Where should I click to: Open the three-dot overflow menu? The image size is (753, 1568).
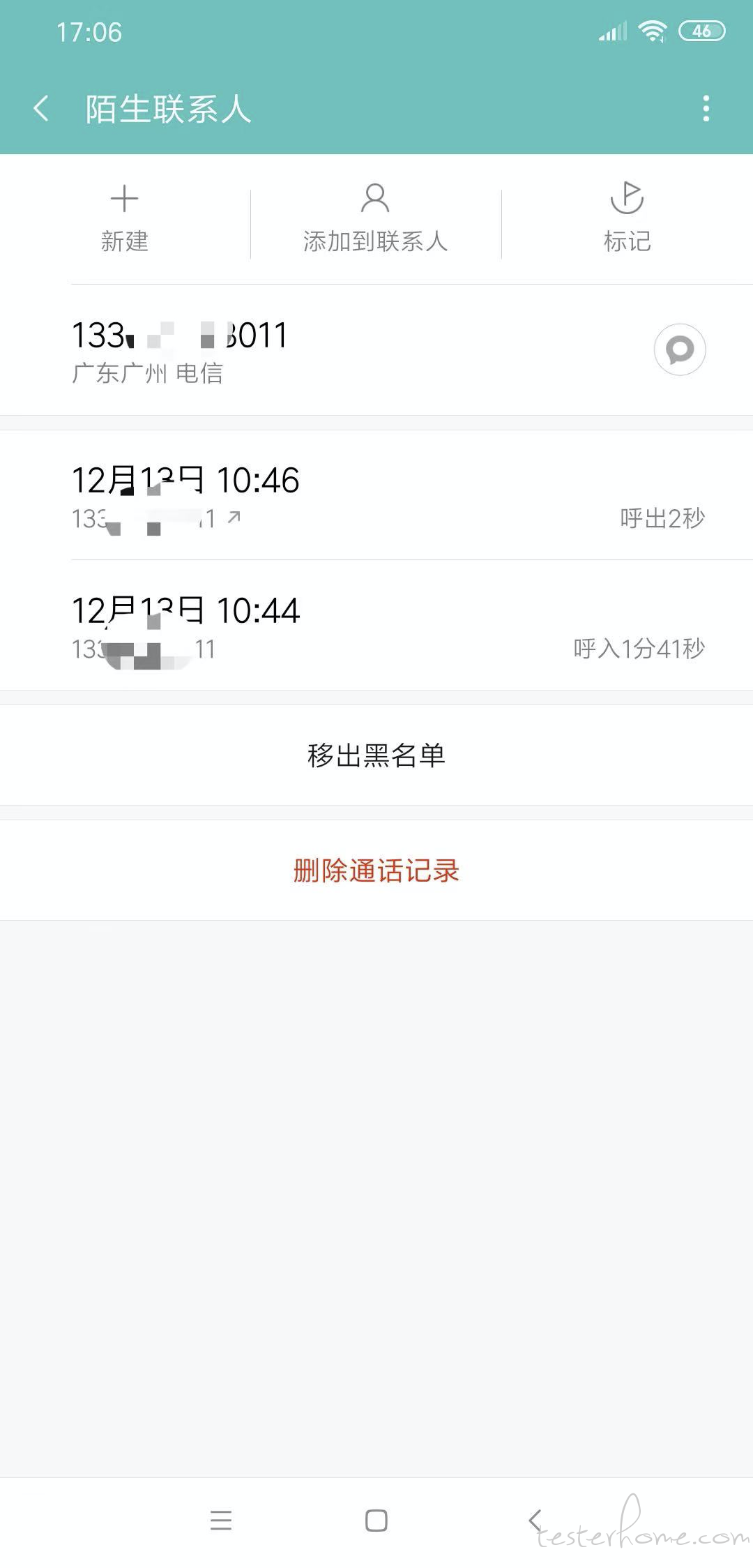706,109
